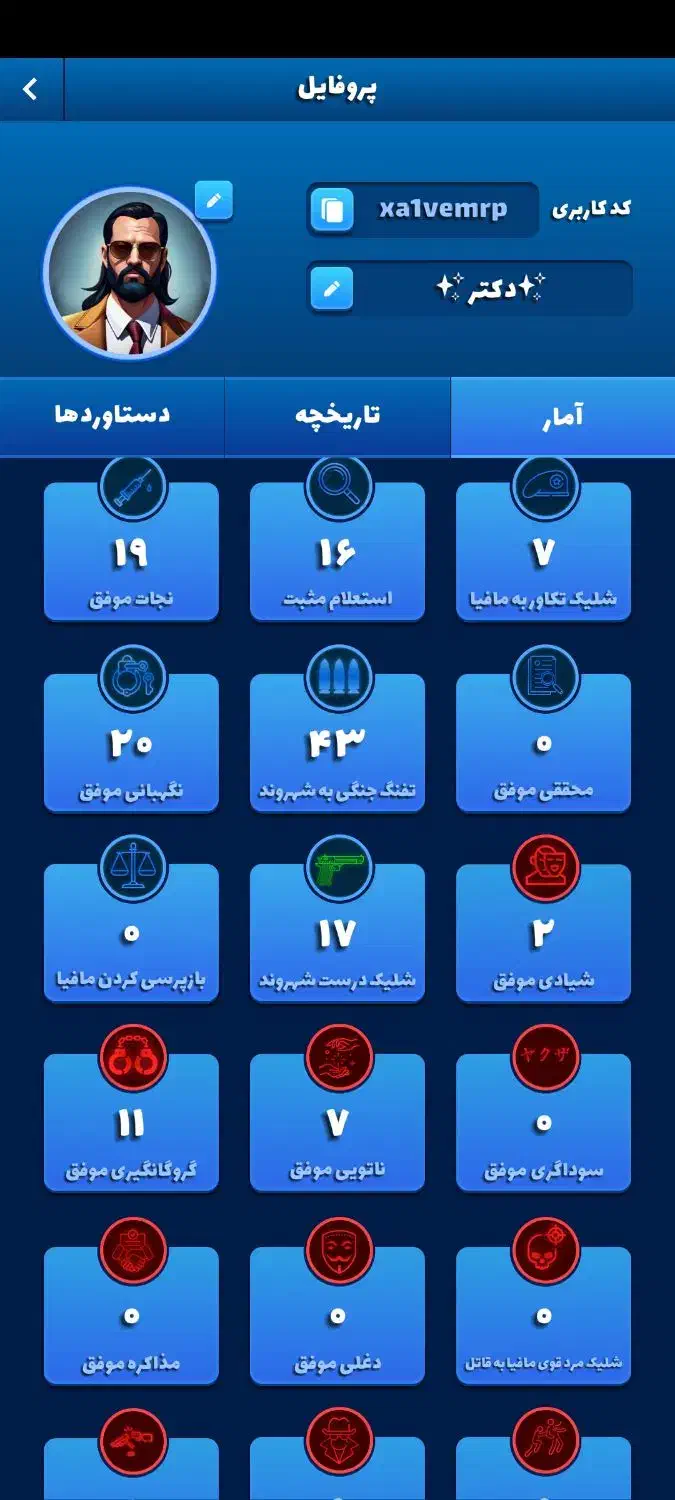Image resolution: width=675 pixels, height=1500 pixels.
Task: Edit the display name دکتر
Action: tap(332, 290)
